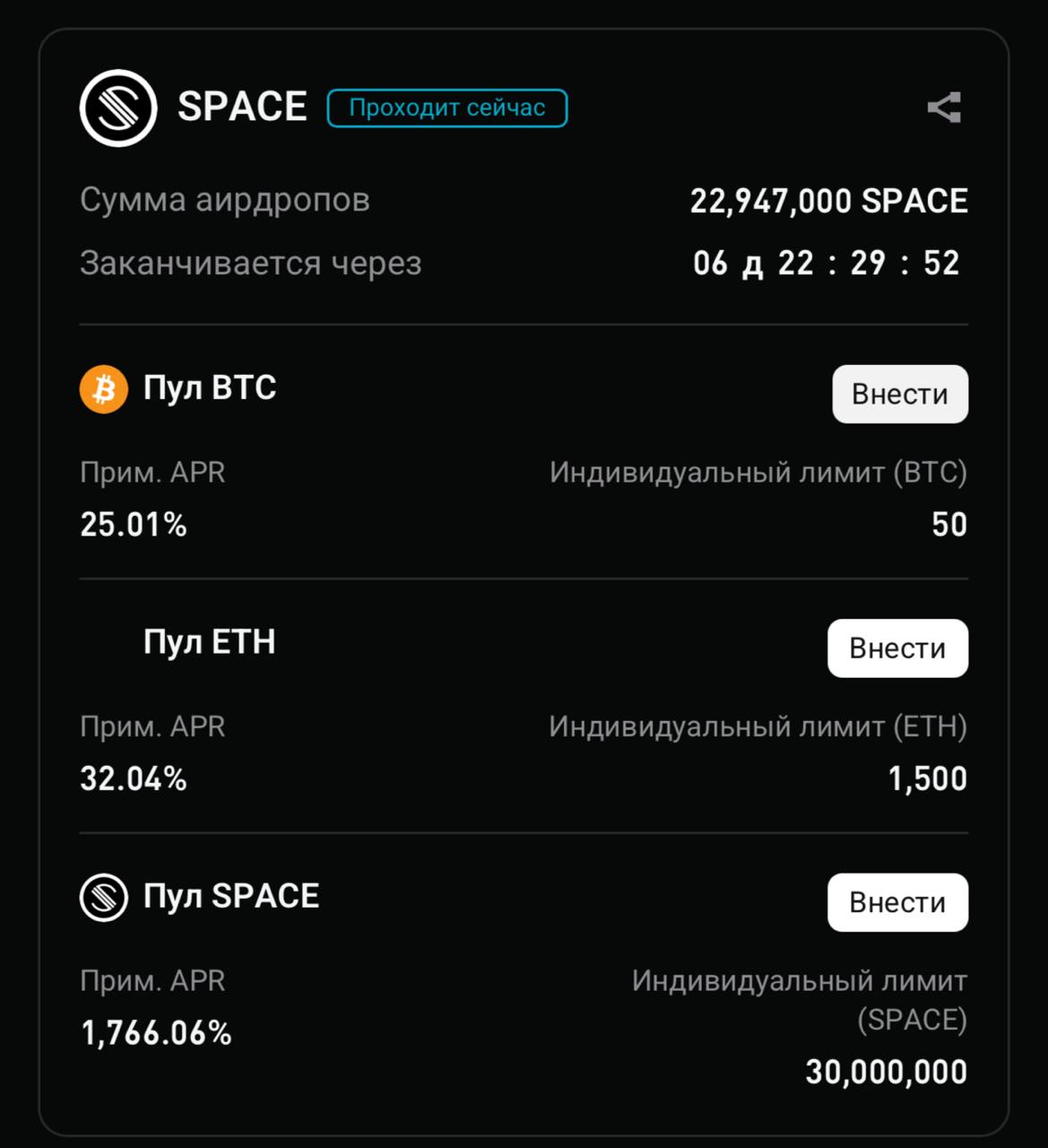The width and height of the screenshot is (1048, 1148).
Task: Click the countdown timer 06 д 22:29:52
Action: point(827,262)
